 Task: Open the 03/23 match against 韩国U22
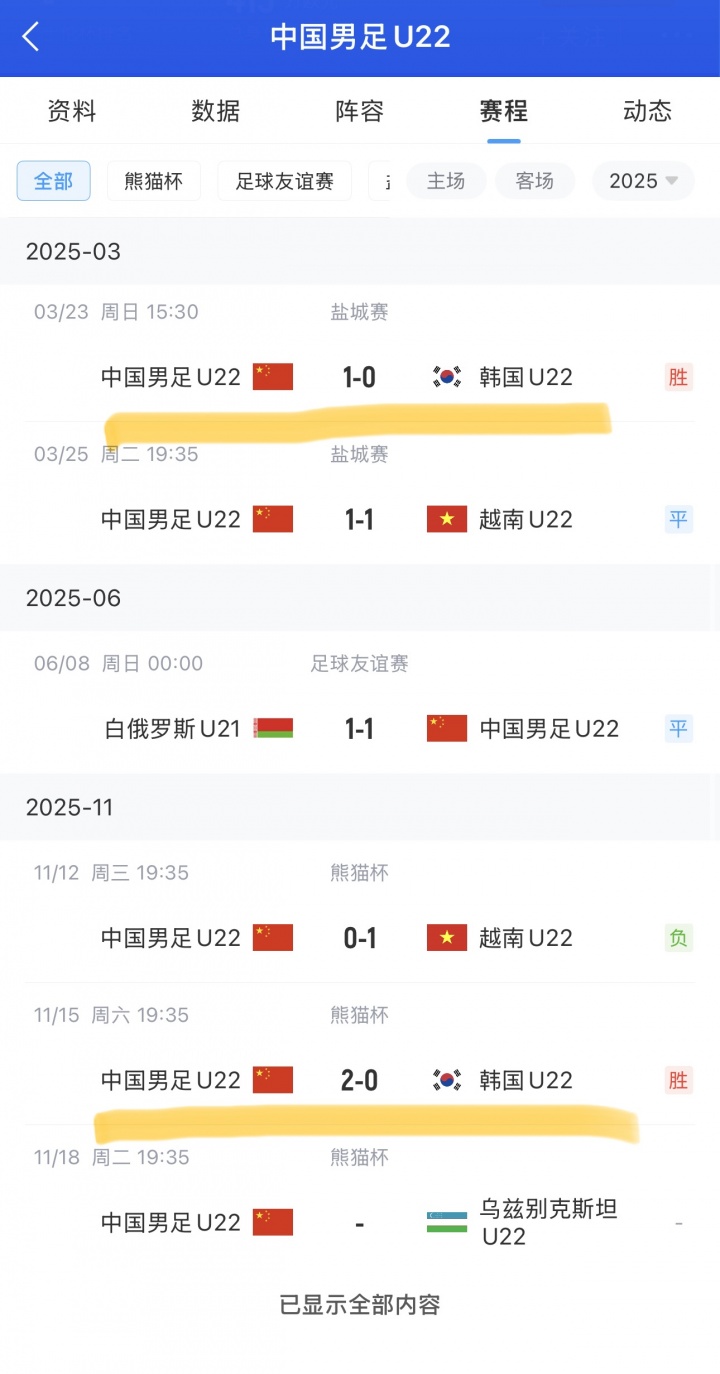pyautogui.click(x=360, y=377)
